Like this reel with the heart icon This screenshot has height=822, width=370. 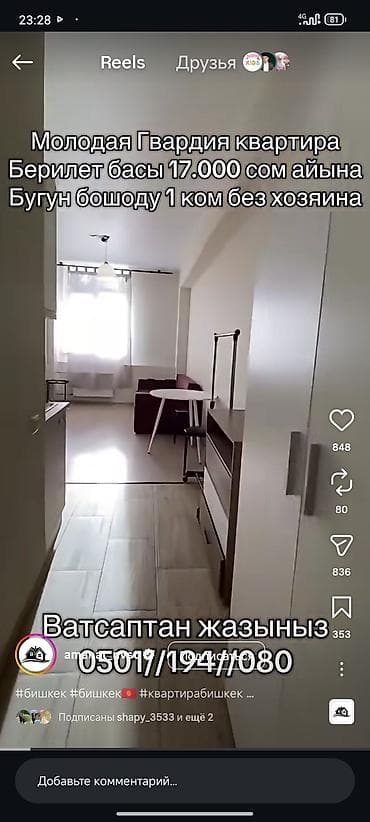tap(341, 420)
